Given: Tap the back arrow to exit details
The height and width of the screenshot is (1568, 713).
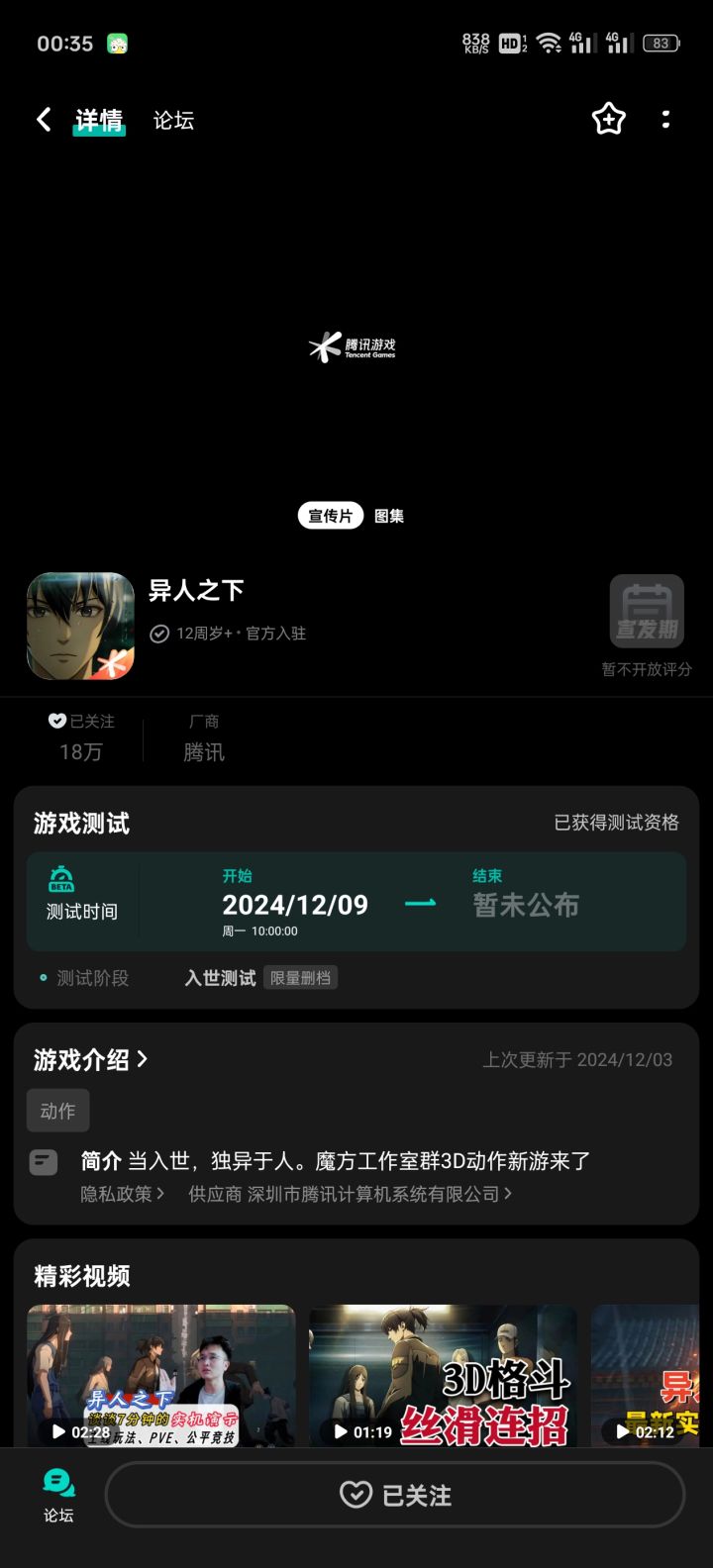Looking at the screenshot, I should click(44, 119).
